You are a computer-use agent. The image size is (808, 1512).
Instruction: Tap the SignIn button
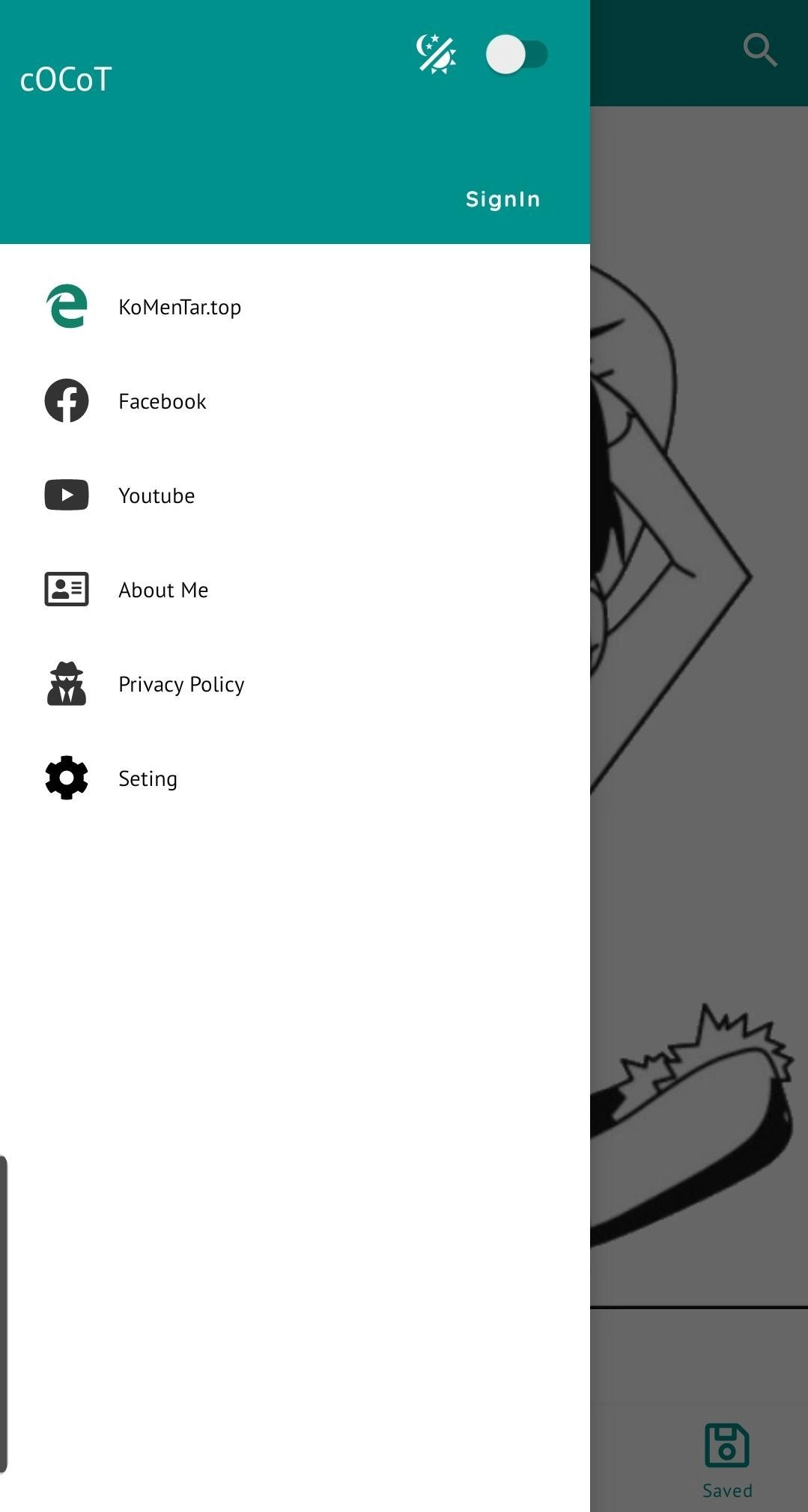point(502,199)
